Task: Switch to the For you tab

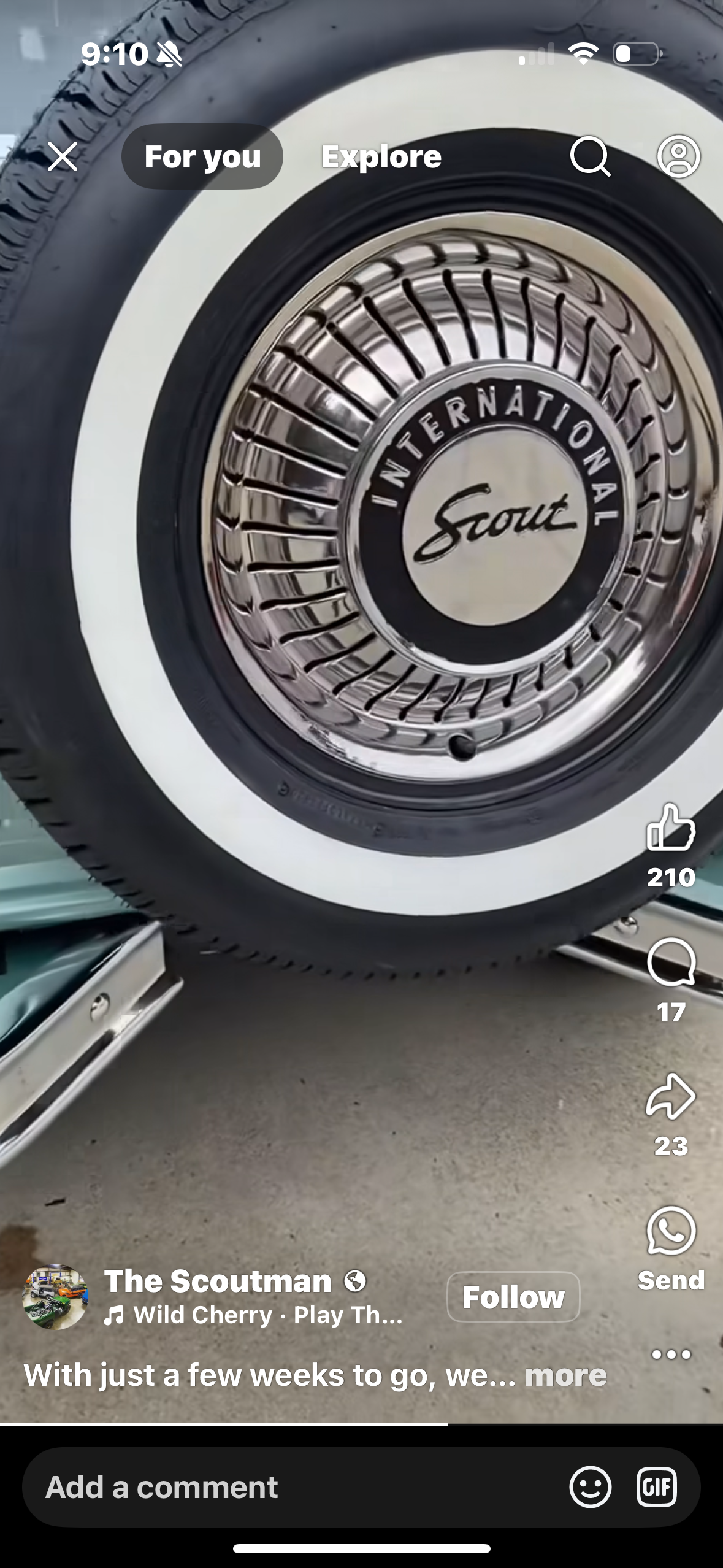Action: tap(202, 156)
